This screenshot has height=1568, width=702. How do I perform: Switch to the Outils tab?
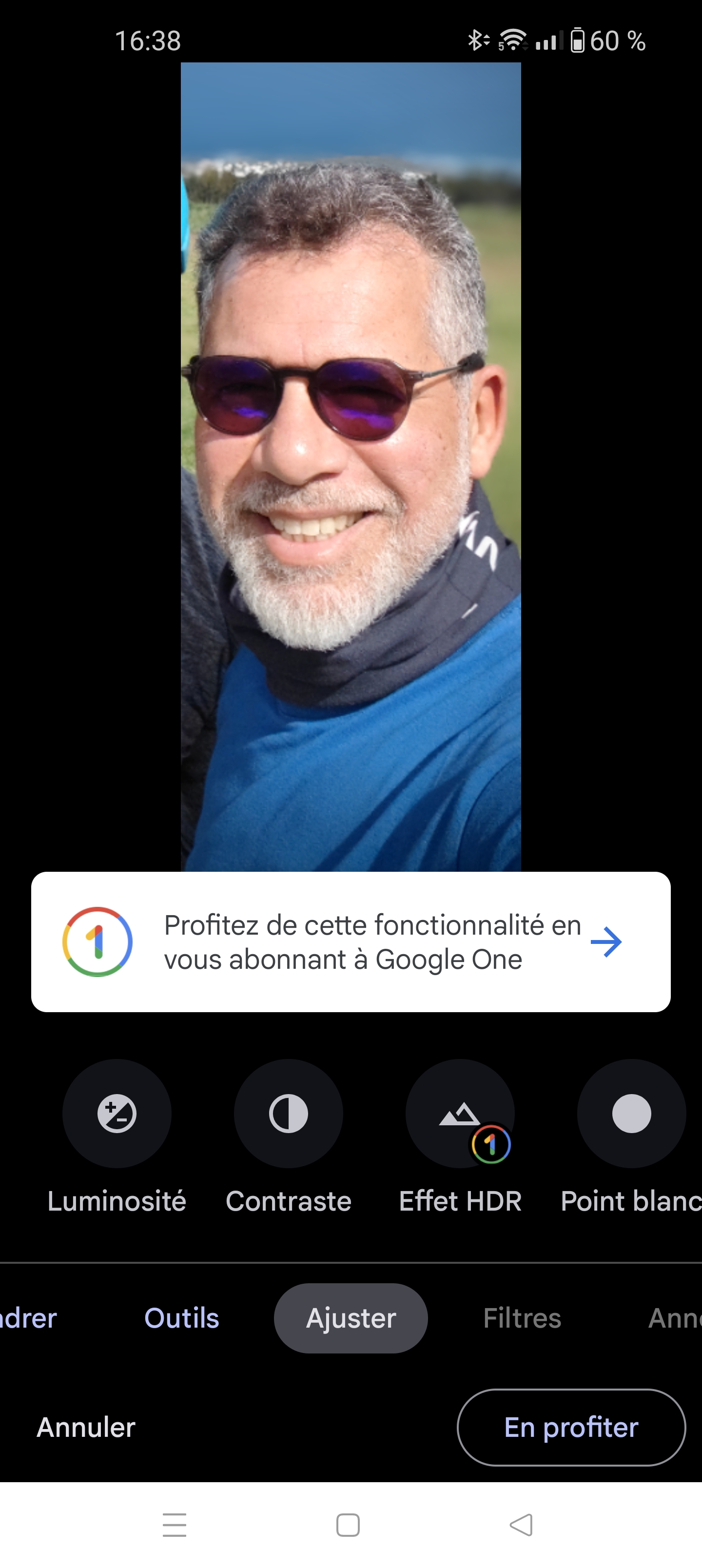(181, 1318)
